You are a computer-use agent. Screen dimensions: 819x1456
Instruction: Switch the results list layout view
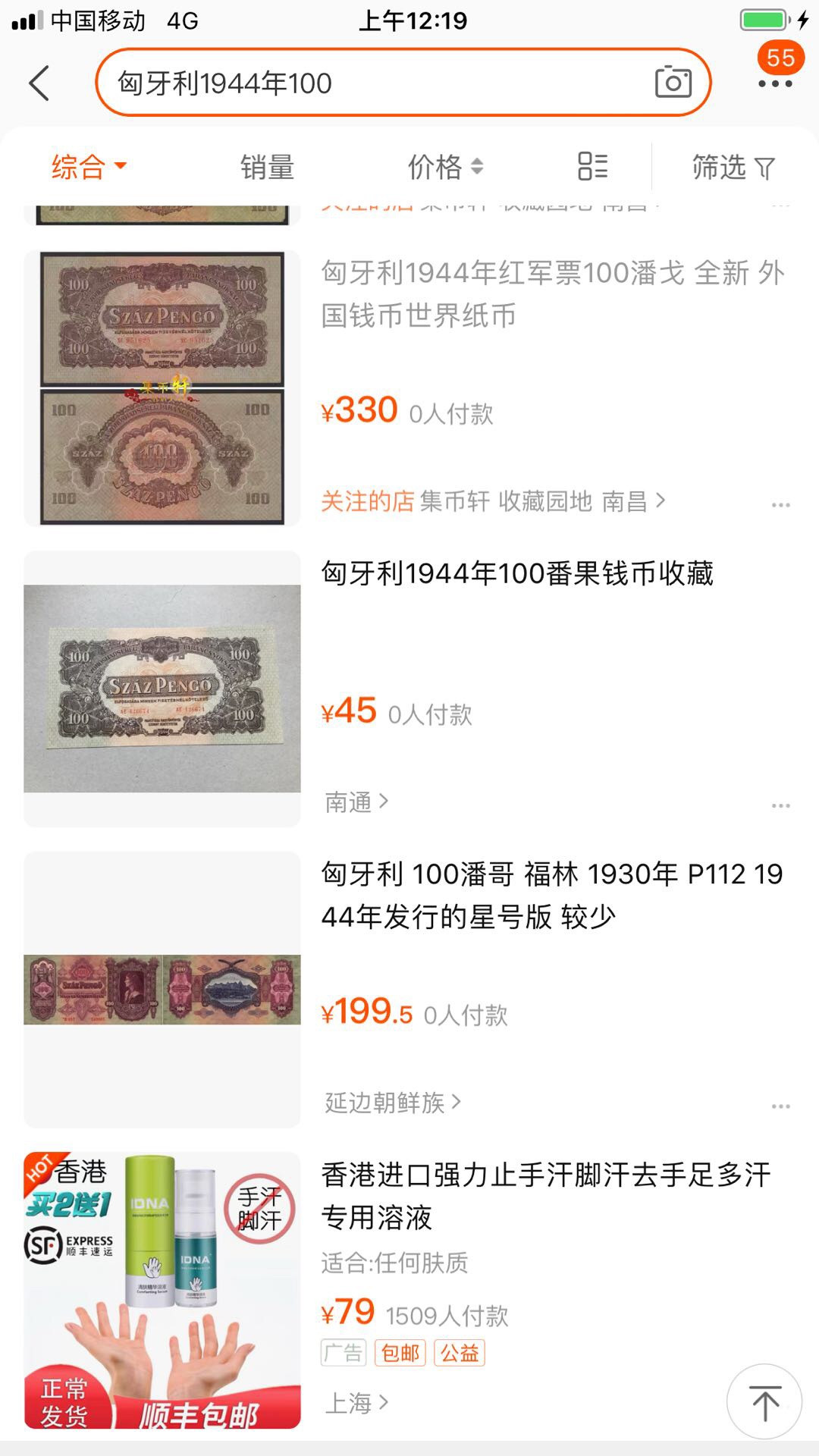(x=592, y=167)
